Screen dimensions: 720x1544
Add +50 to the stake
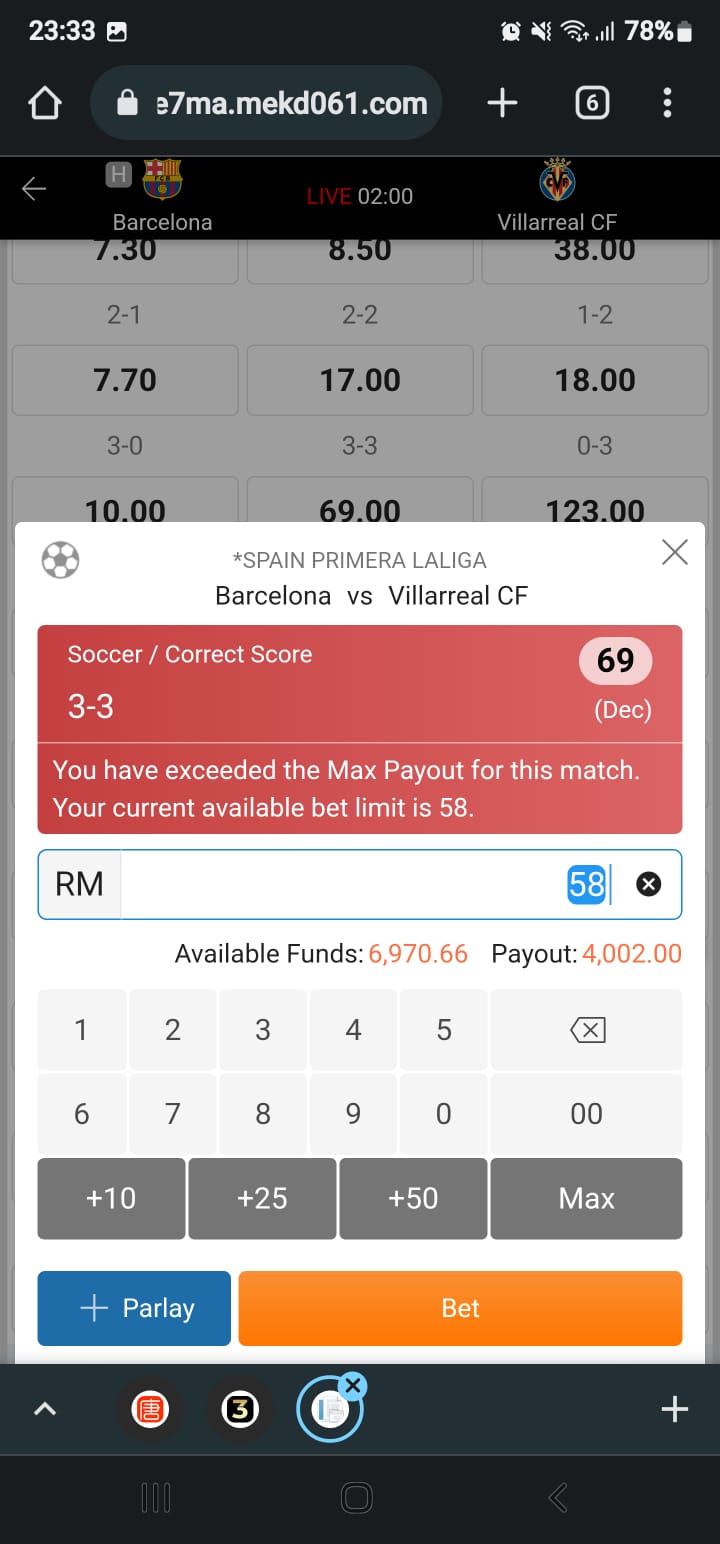click(x=413, y=1198)
